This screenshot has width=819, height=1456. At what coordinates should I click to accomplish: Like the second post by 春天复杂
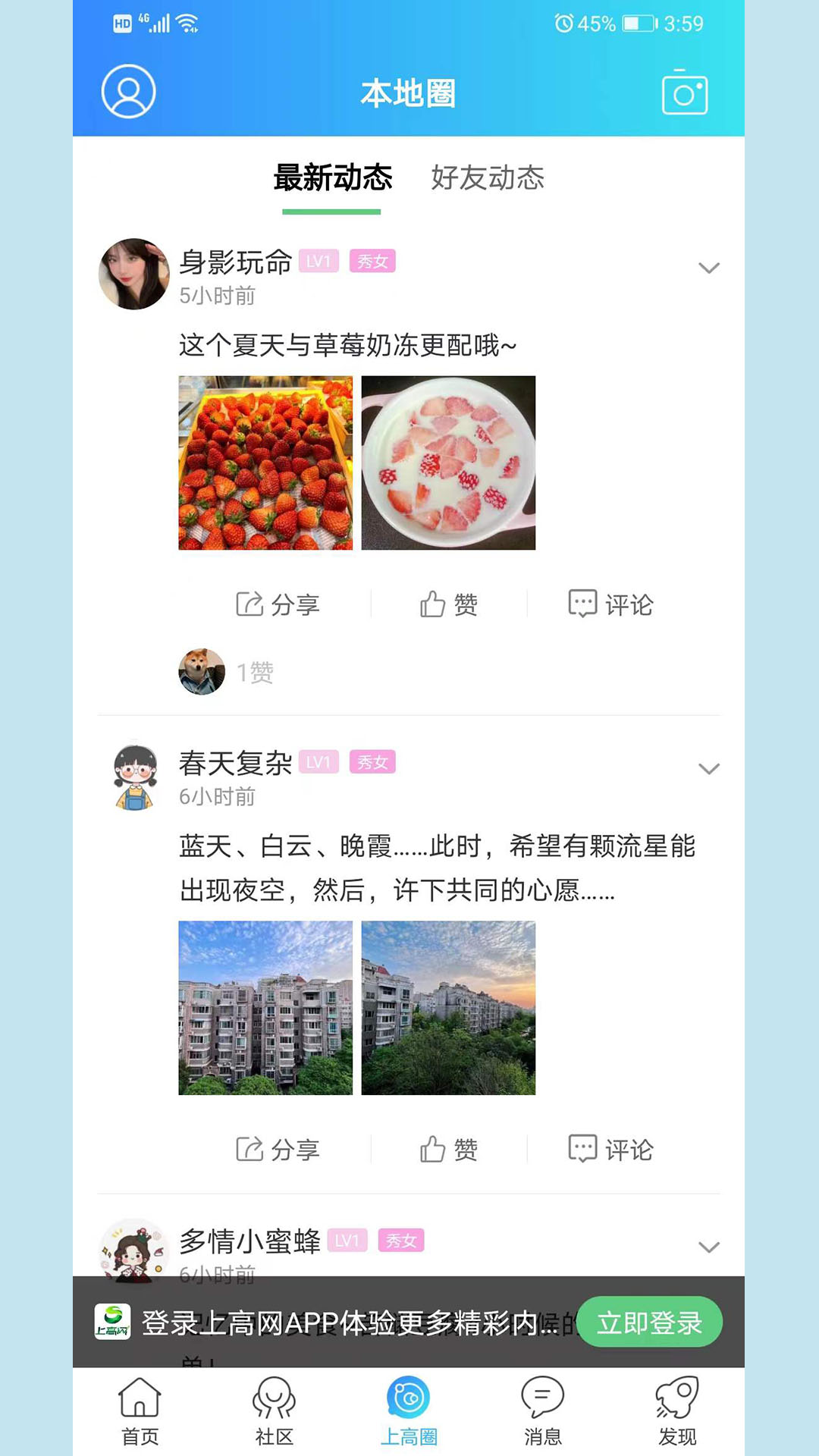coord(448,1149)
